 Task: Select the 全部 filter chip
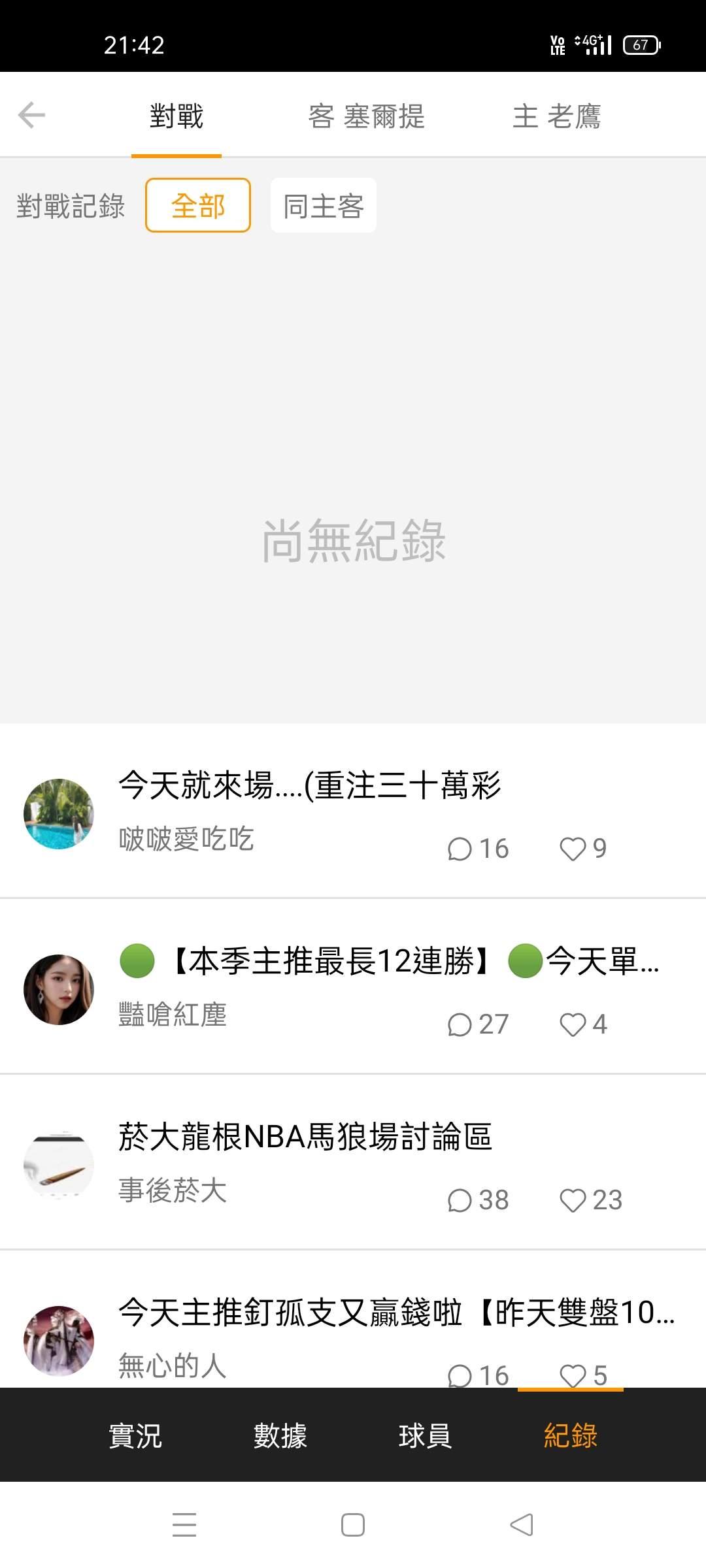[197, 206]
